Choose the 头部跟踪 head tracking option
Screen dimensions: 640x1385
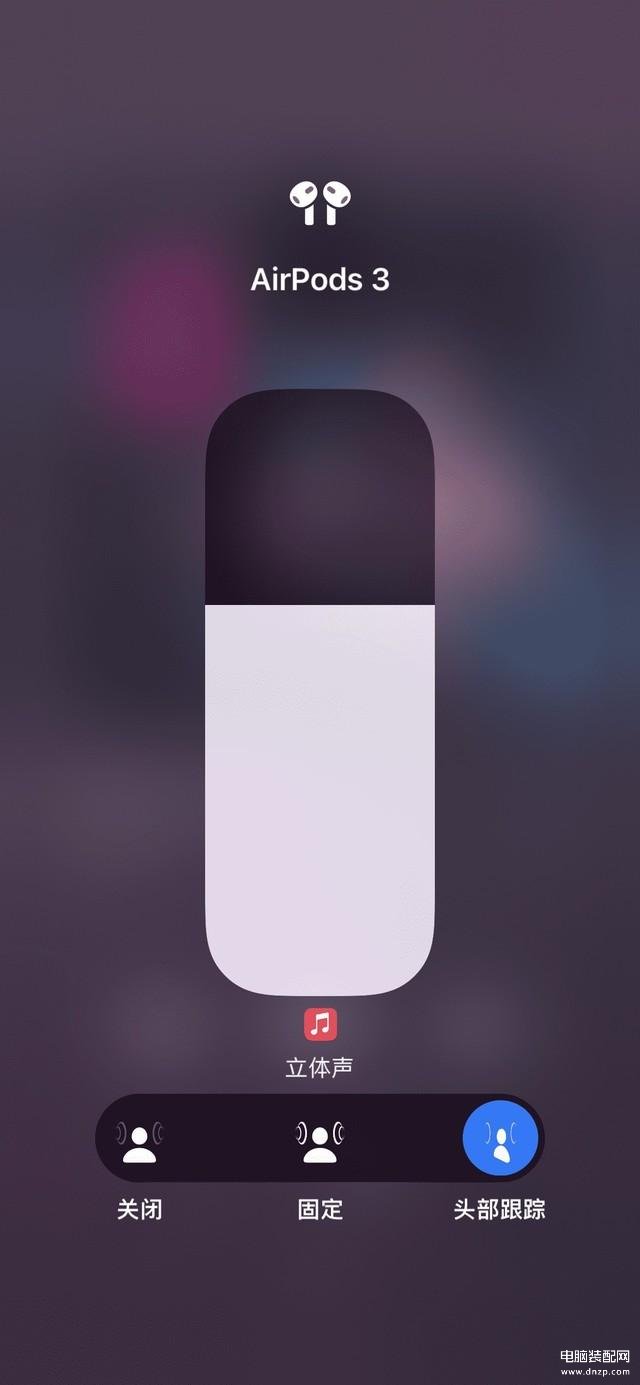500,1138
